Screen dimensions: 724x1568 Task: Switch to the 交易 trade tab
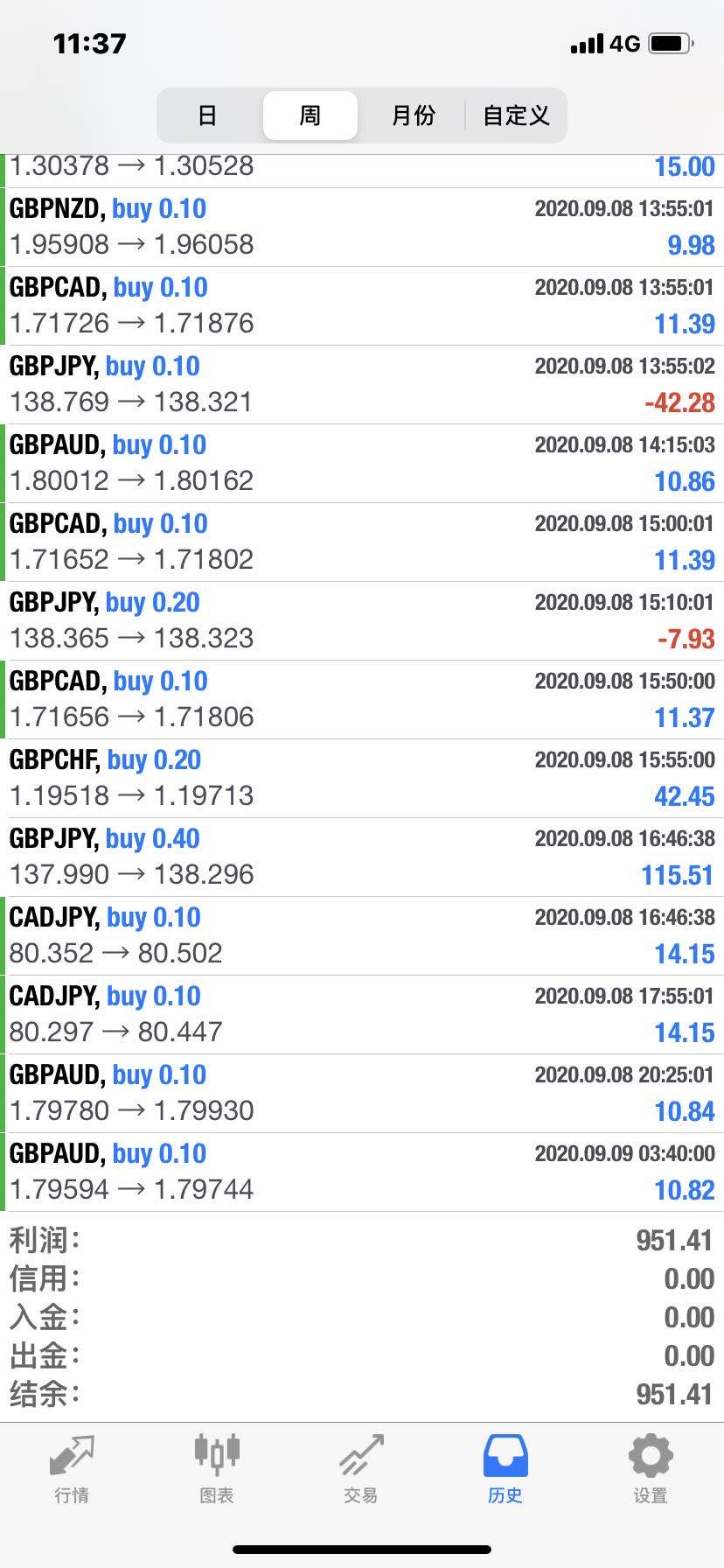click(x=361, y=1470)
